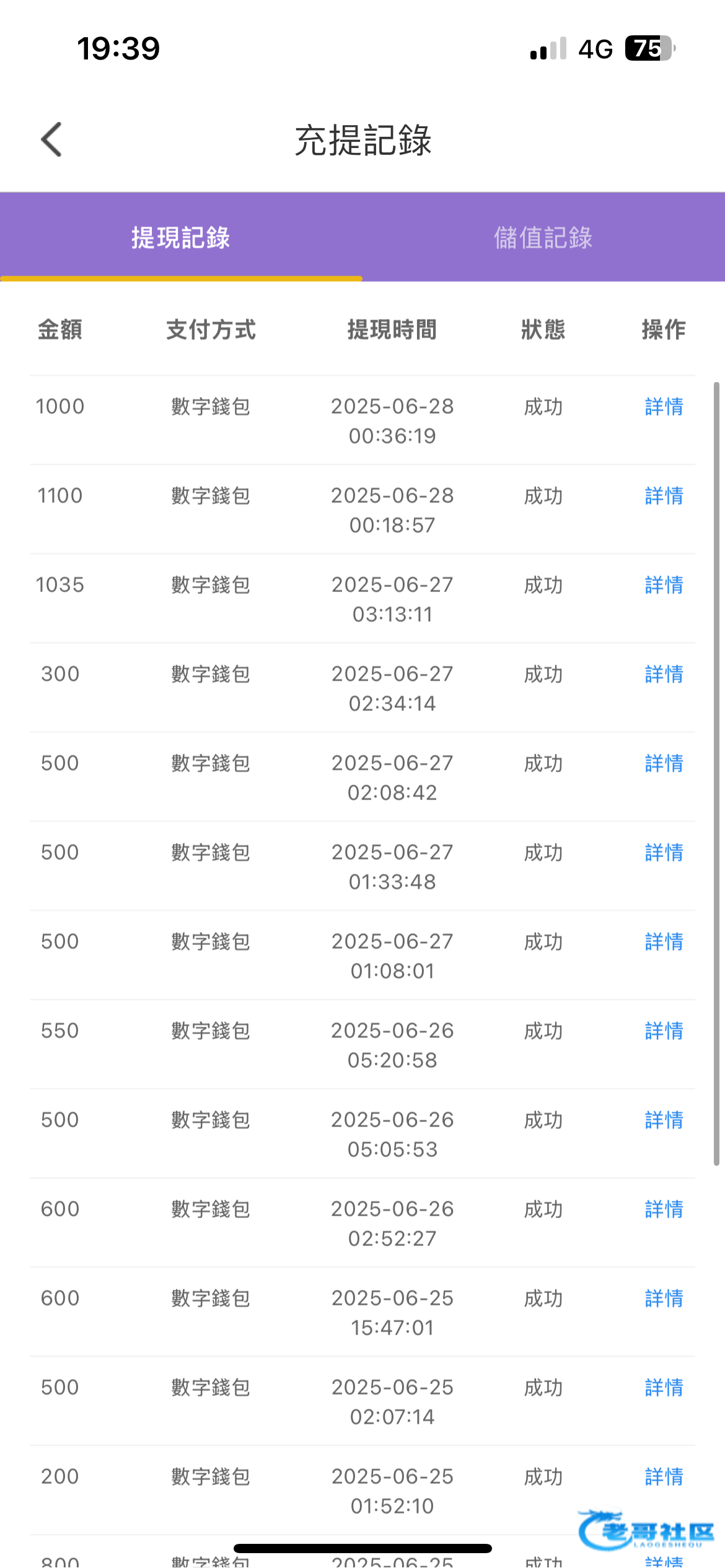725x1568 pixels.
Task: View 詳情 for the 1100 withdrawal
Action: tap(664, 496)
